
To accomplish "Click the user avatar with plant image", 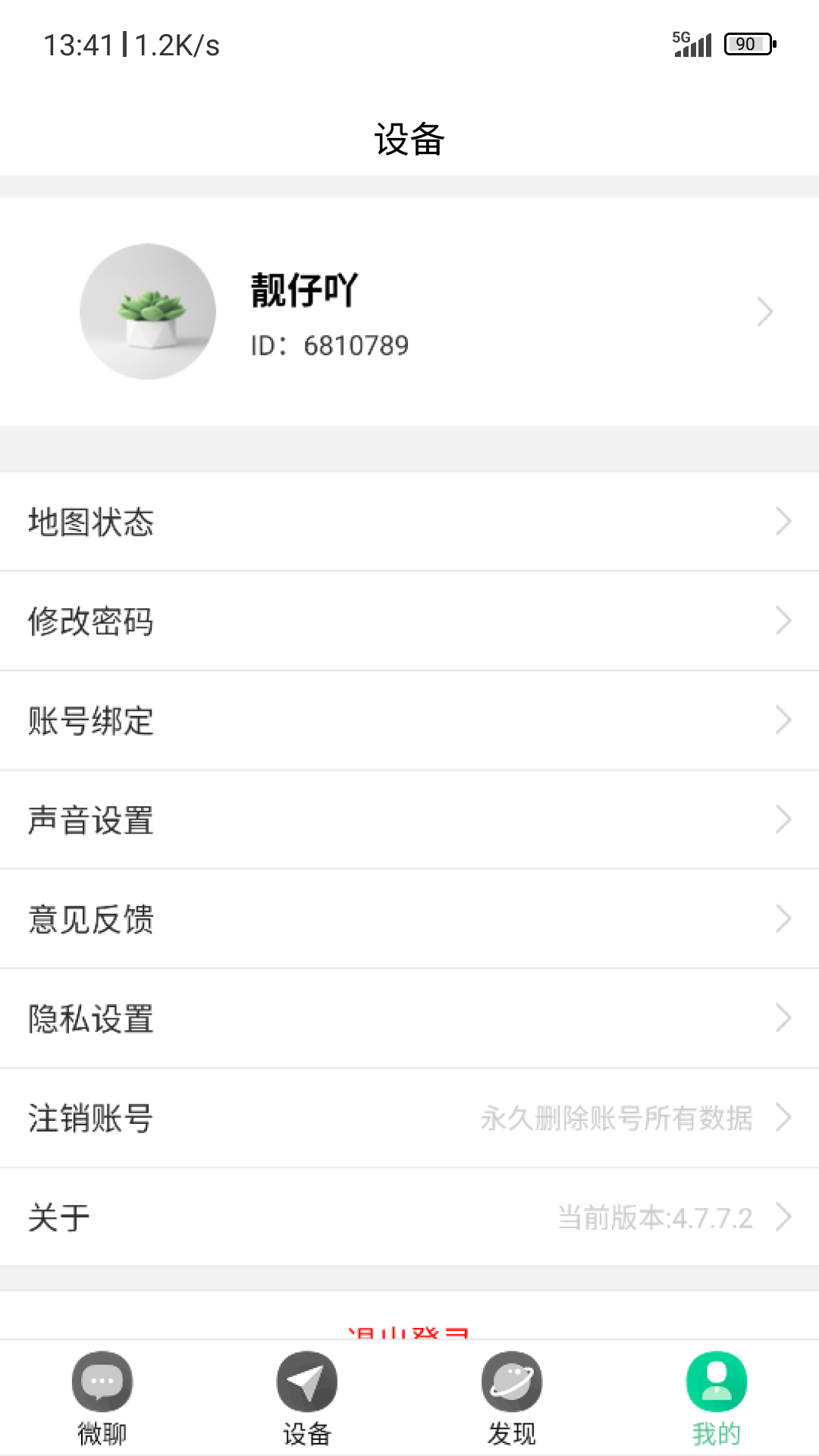I will [x=148, y=311].
